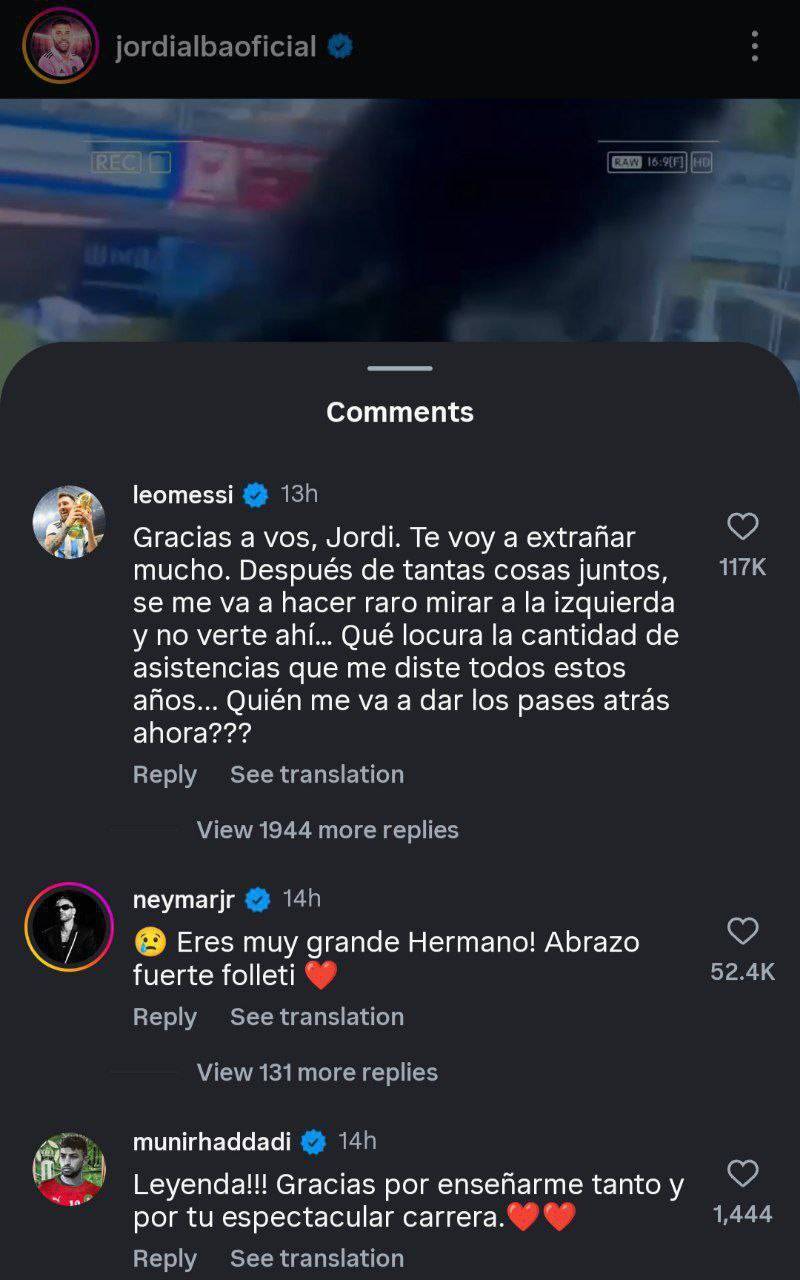The image size is (800, 1280).
Task: Reply to leomessi's comment
Action: (x=165, y=775)
